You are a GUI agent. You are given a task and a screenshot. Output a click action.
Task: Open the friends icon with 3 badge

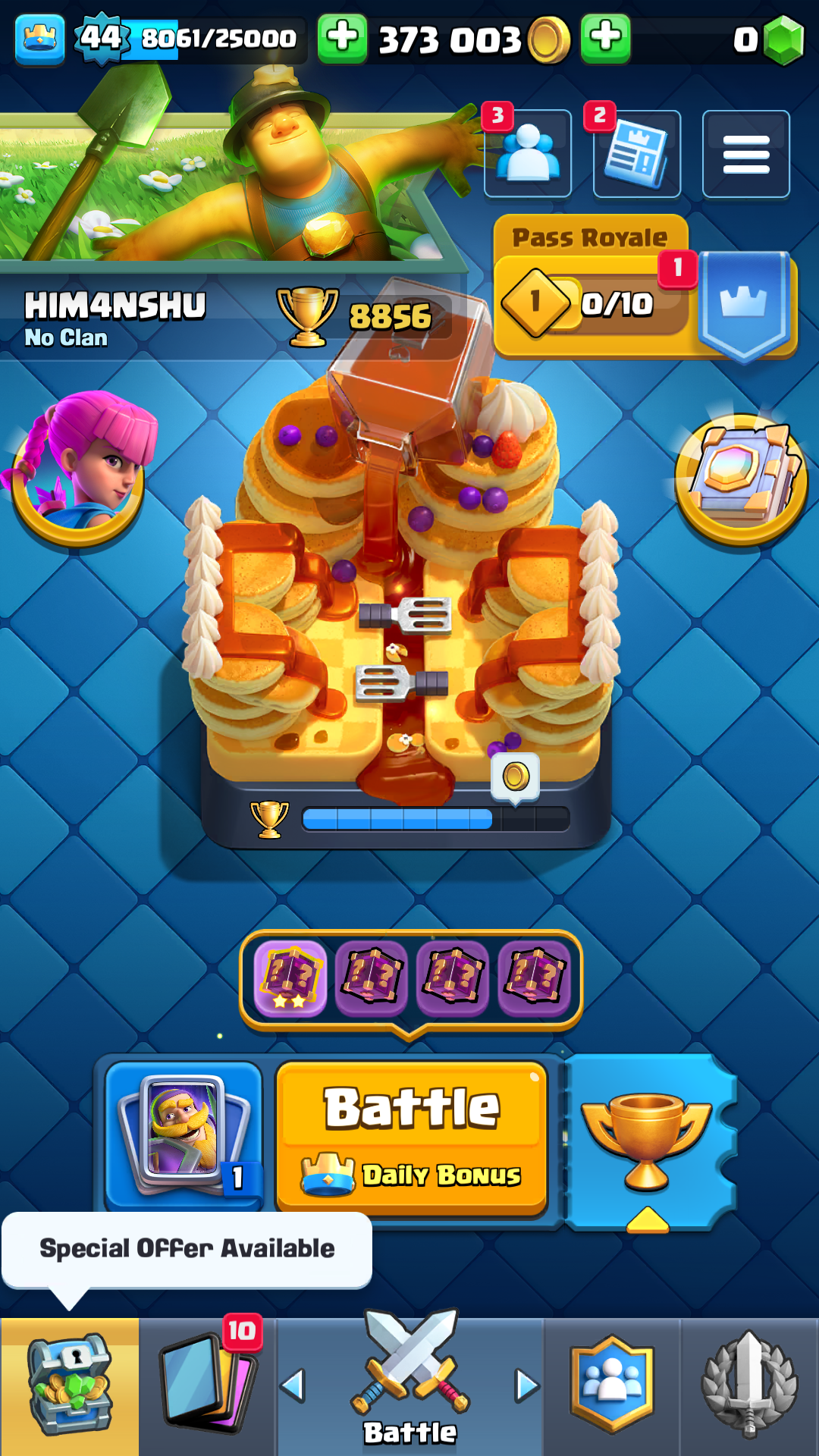(528, 154)
